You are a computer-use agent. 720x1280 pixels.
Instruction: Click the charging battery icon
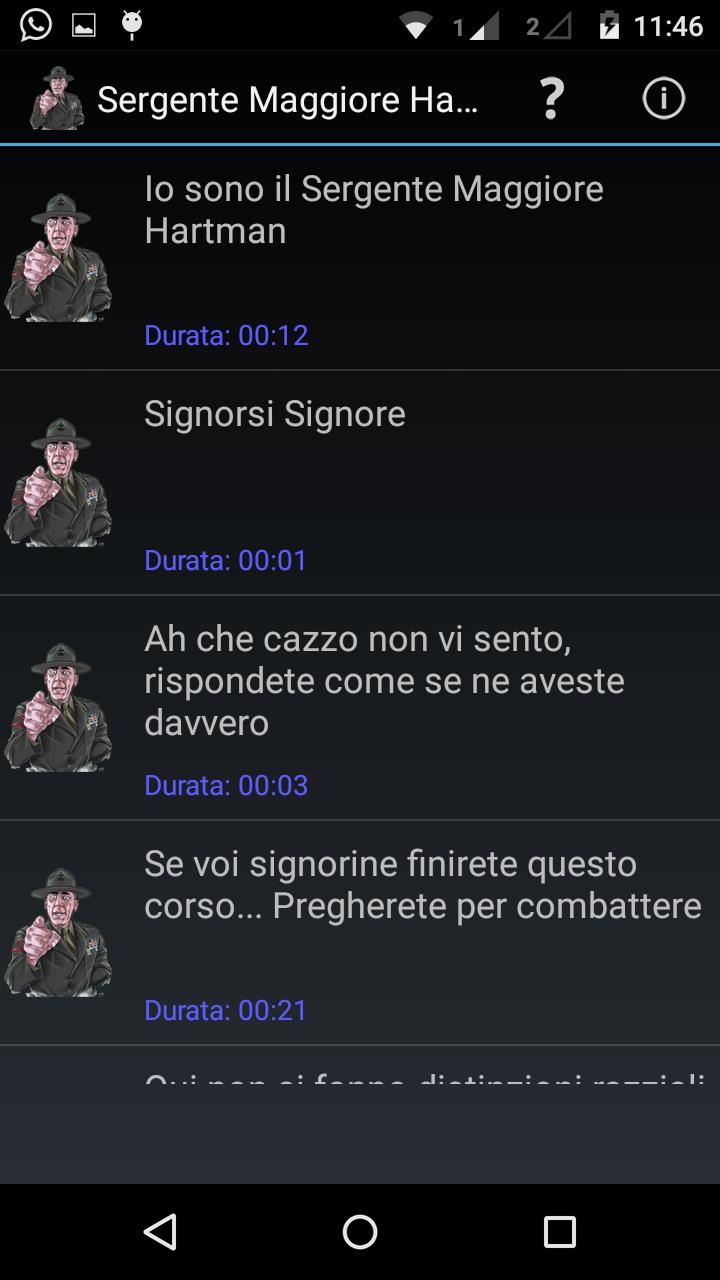[610, 24]
